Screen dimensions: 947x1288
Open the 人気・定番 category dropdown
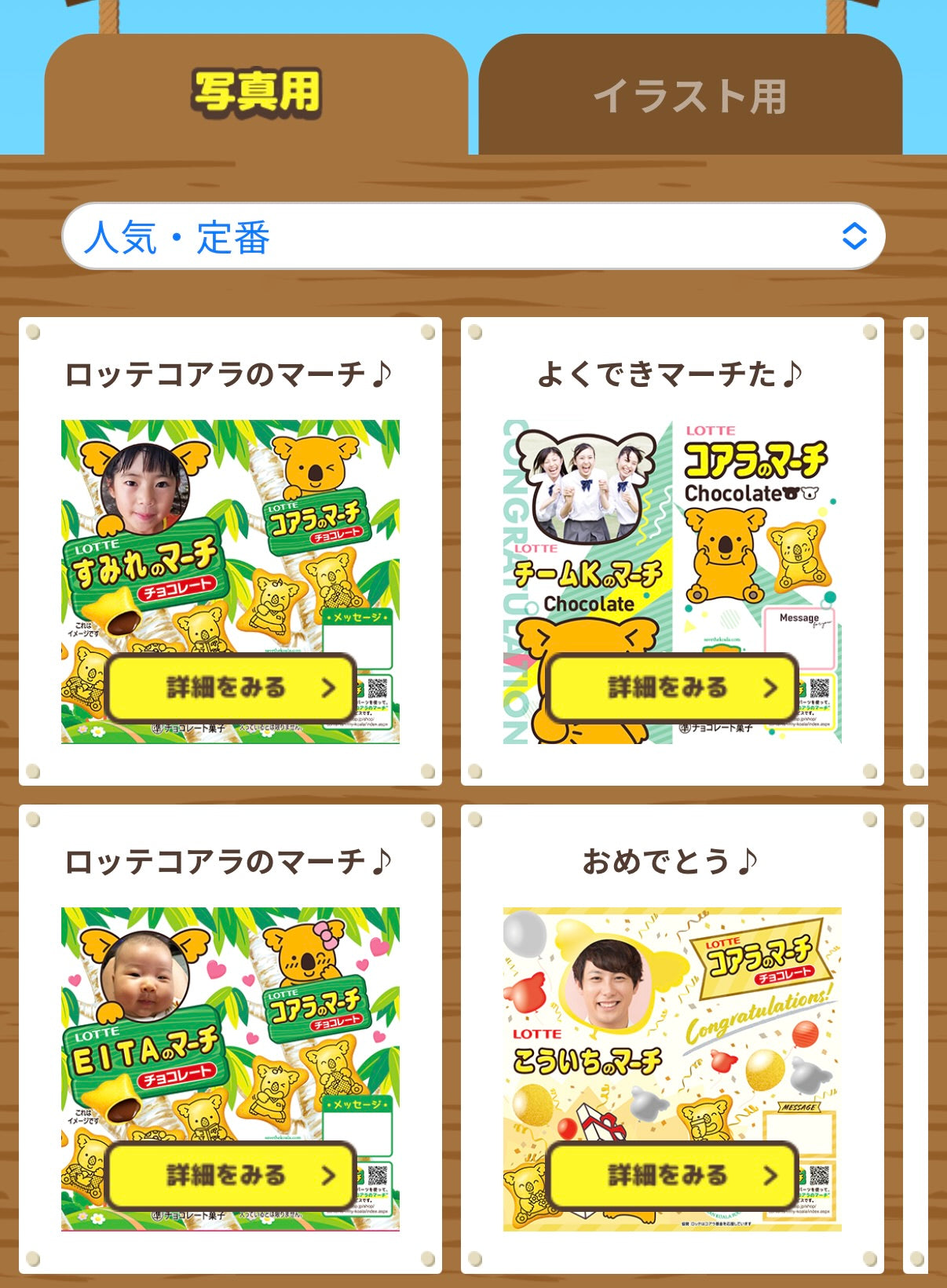click(x=473, y=236)
